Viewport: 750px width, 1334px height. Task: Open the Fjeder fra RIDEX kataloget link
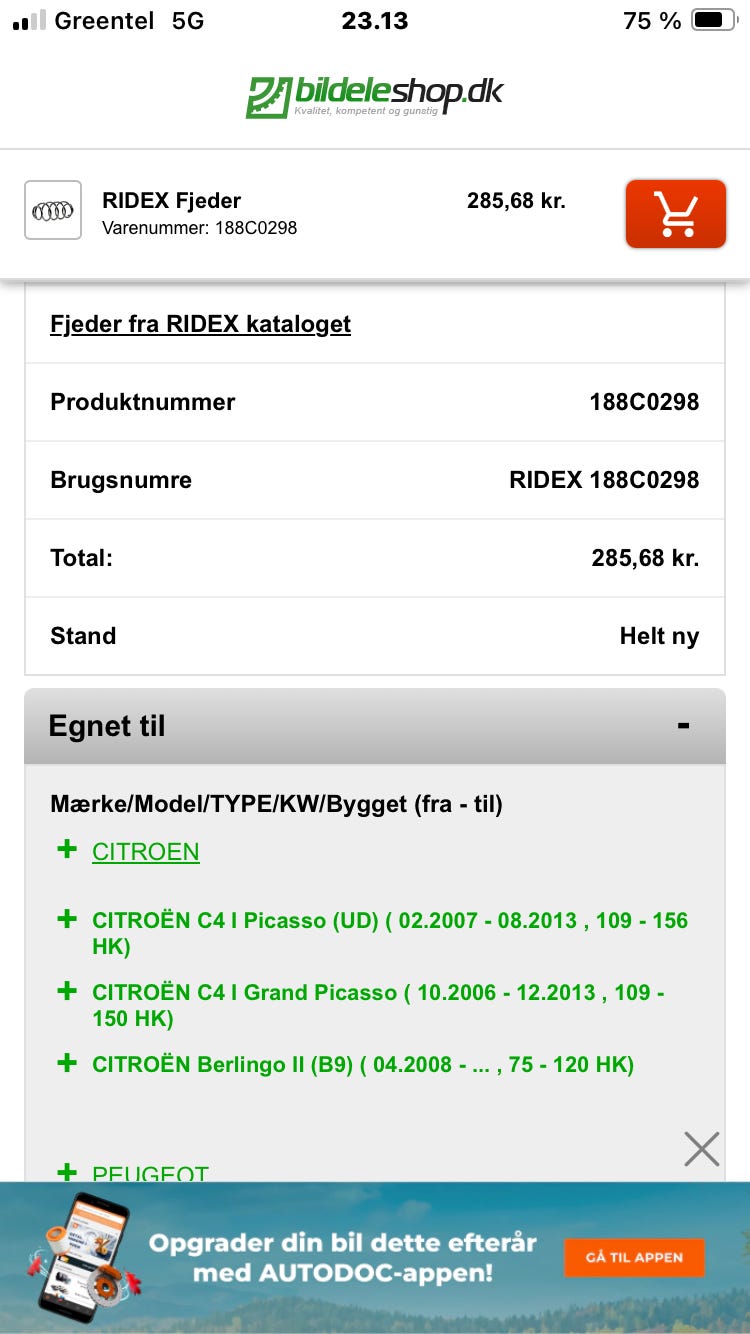[x=200, y=324]
